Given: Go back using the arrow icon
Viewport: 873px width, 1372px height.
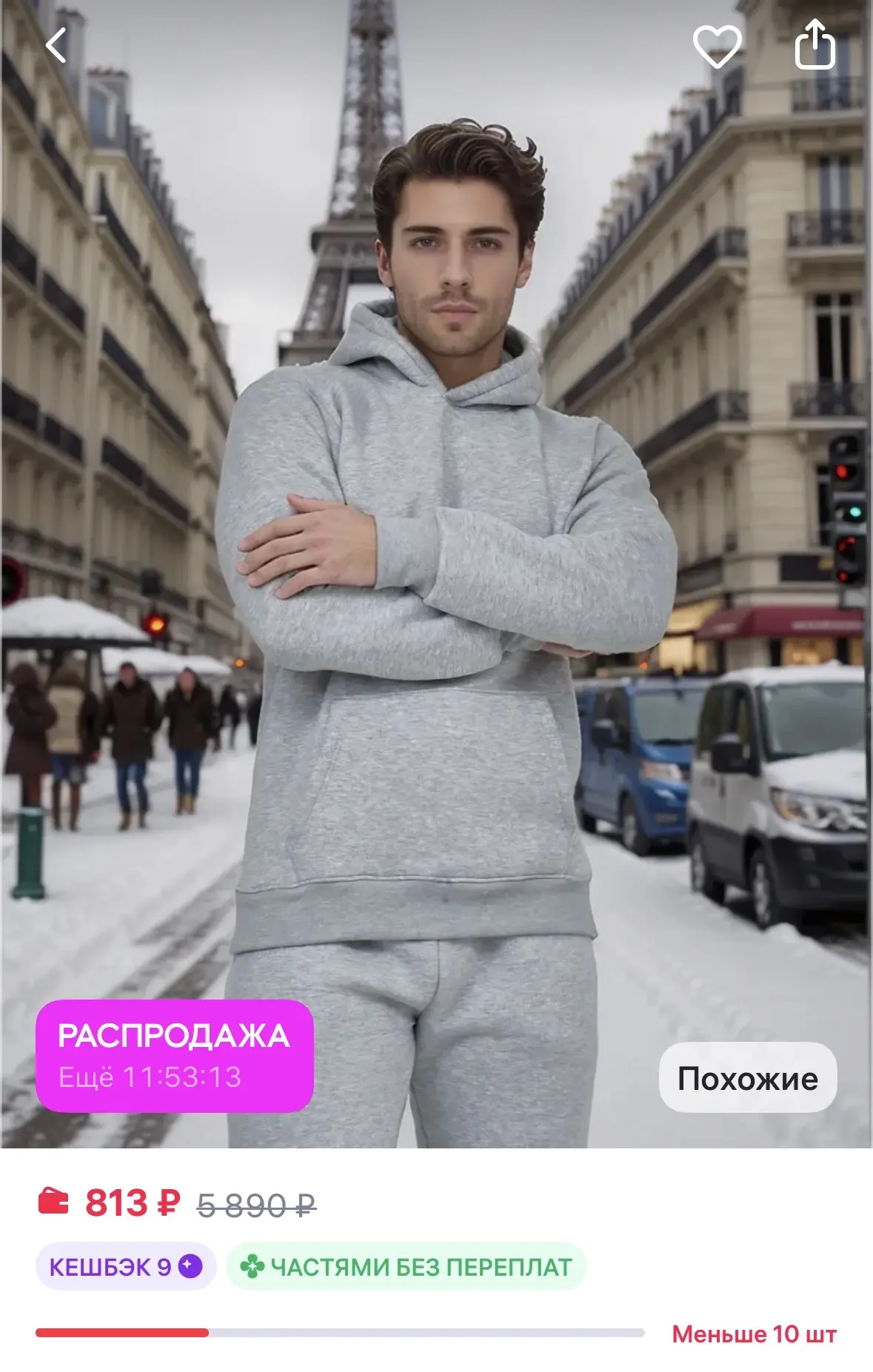Looking at the screenshot, I should (56, 45).
